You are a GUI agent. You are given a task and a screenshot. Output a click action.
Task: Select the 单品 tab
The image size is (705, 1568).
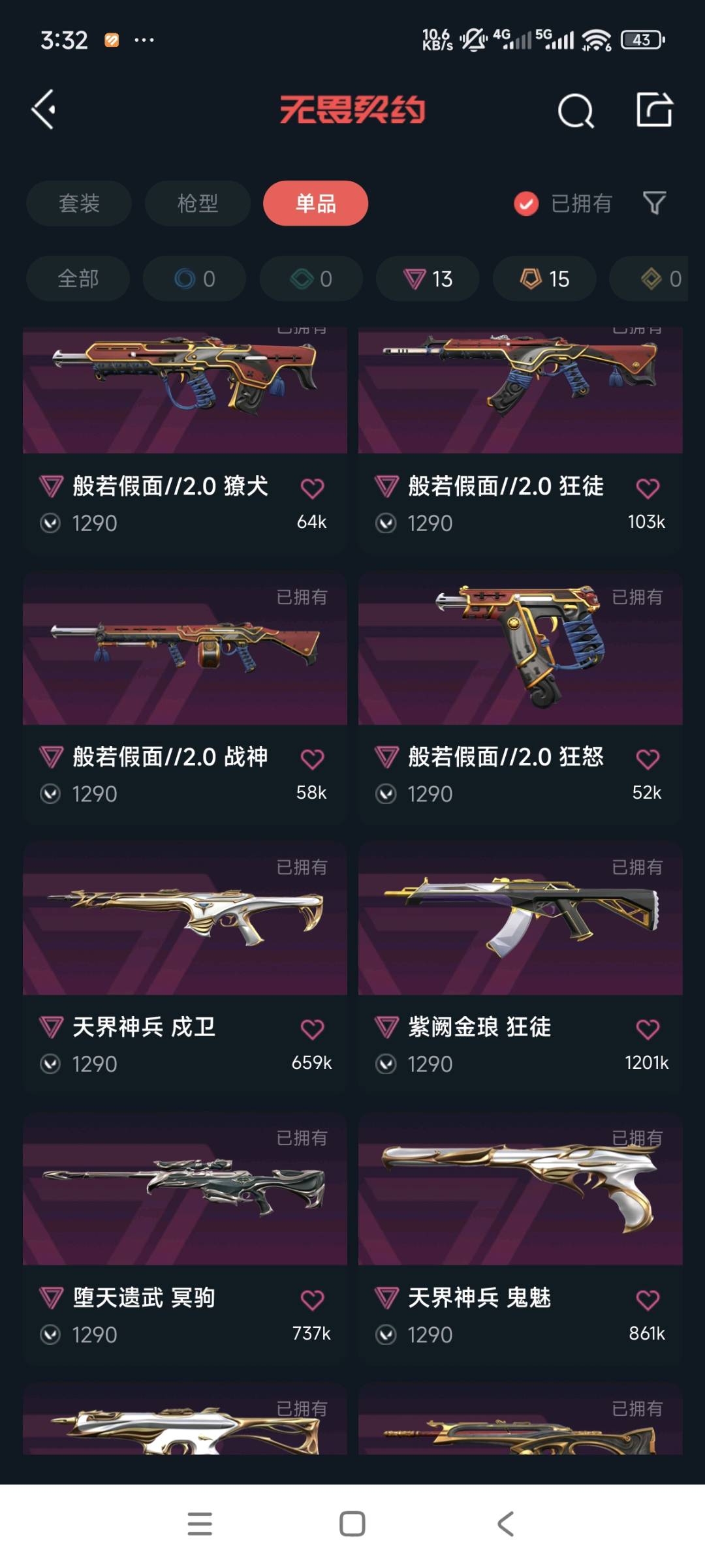pos(315,204)
